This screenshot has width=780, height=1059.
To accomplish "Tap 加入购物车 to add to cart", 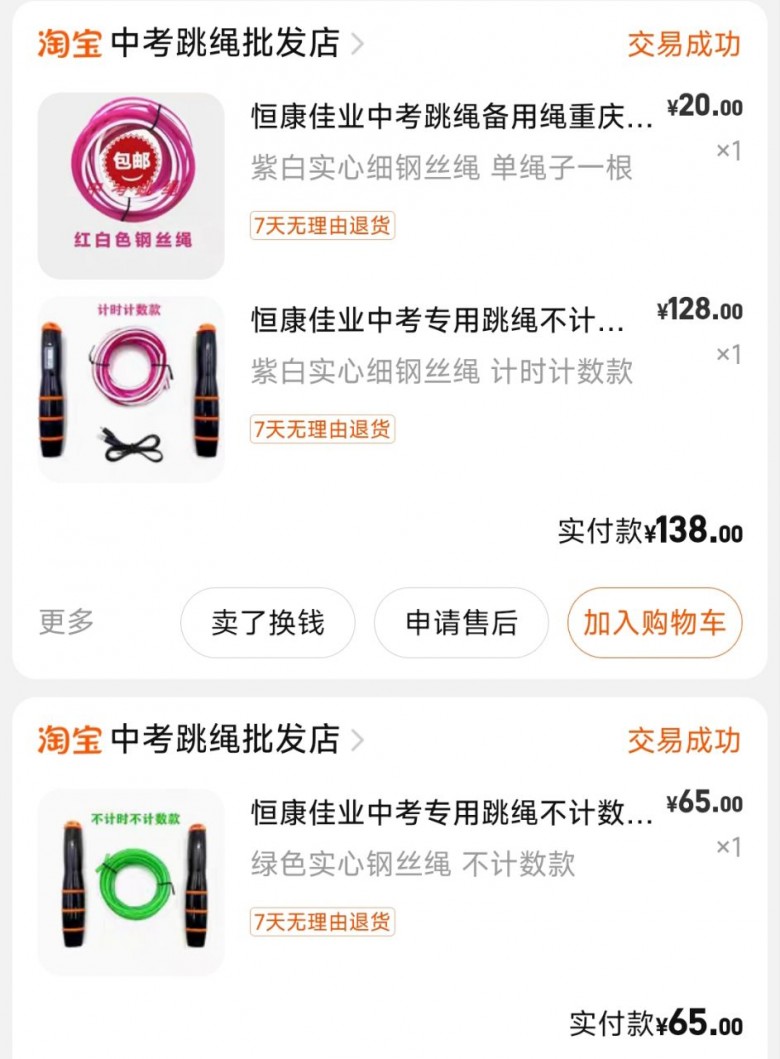I will tap(654, 623).
